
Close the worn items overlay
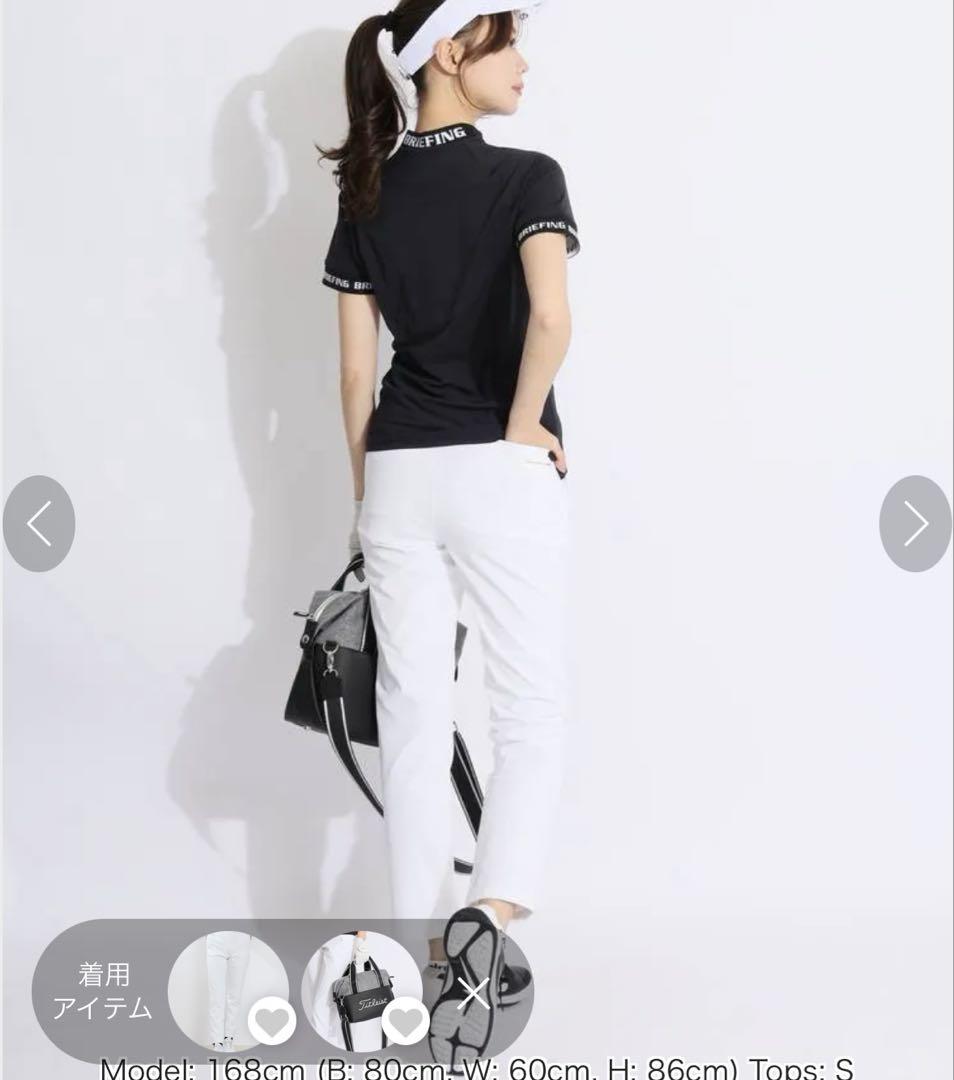point(474,993)
